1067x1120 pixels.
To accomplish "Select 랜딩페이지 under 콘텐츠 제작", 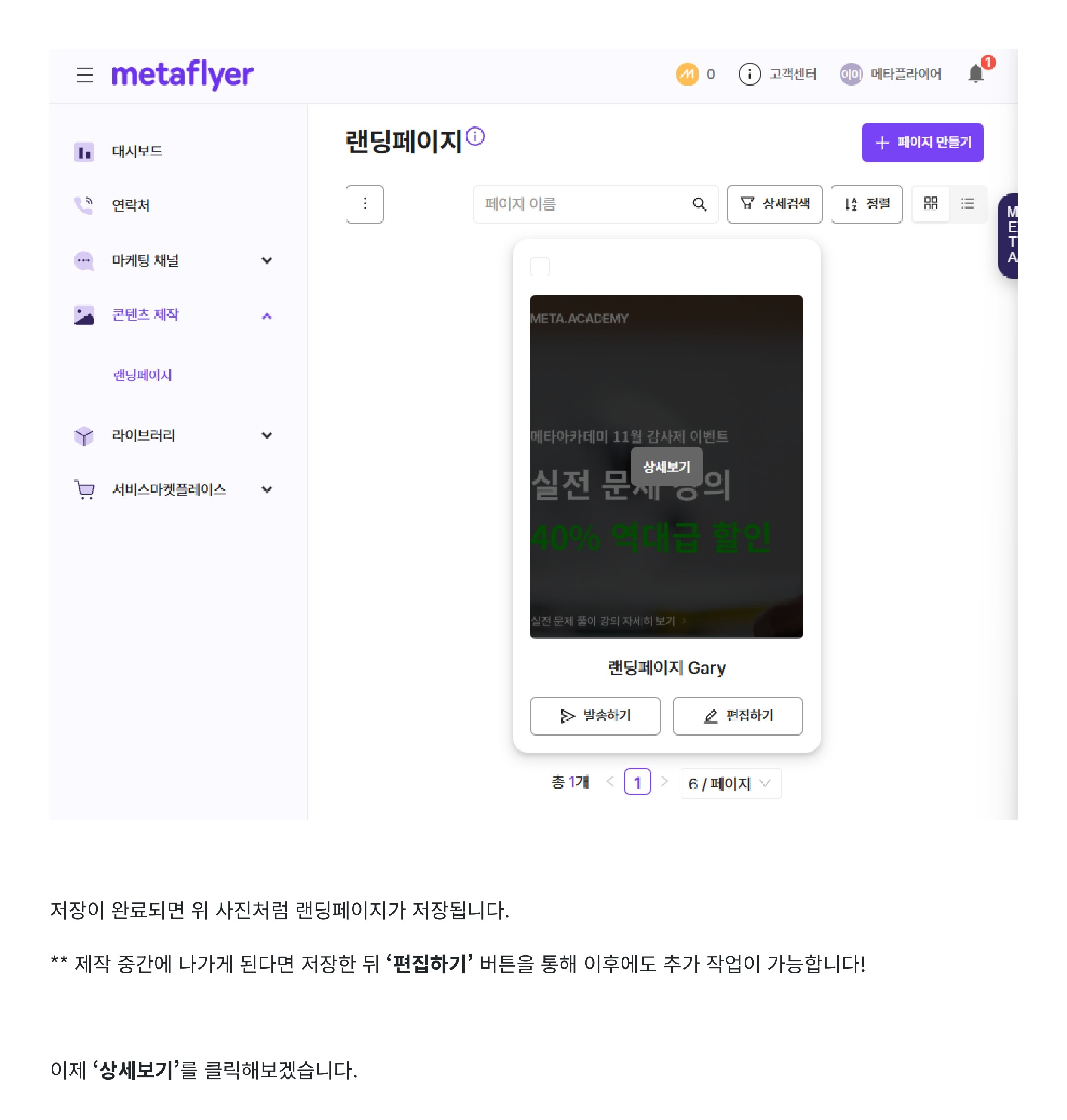I will pyautogui.click(x=143, y=375).
